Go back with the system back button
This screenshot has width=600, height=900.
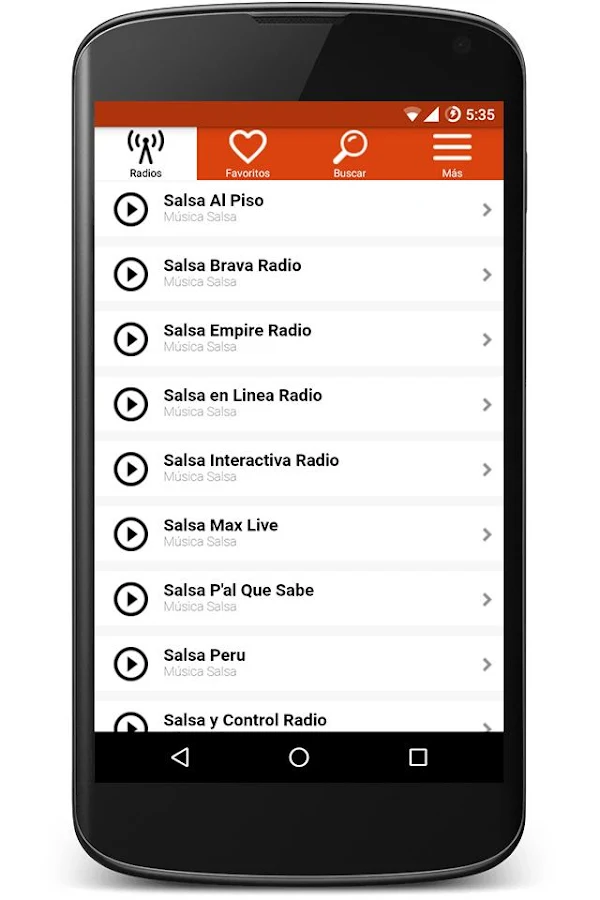pyautogui.click(x=180, y=757)
